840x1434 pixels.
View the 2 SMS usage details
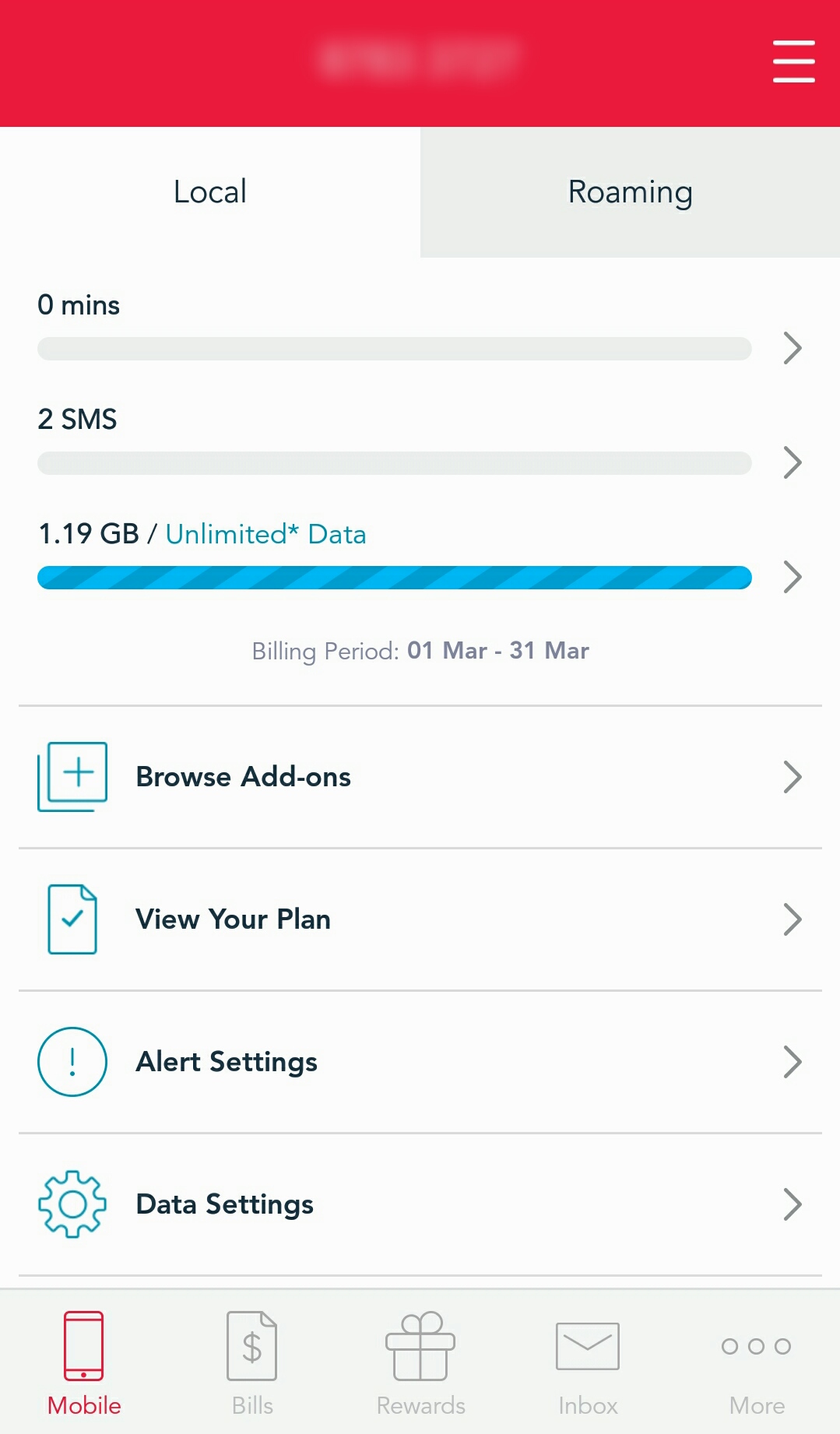792,462
